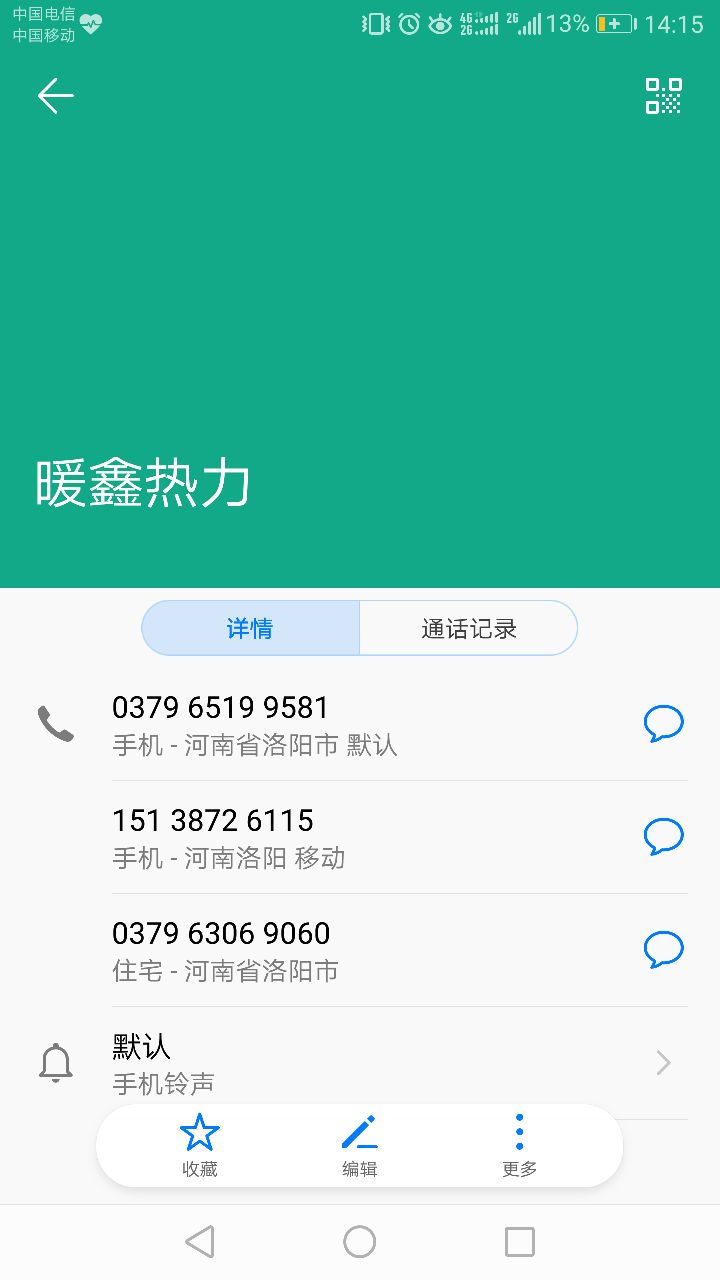Viewport: 720px width, 1280px height.
Task: Open recent apps with the square button
Action: (x=520, y=1242)
